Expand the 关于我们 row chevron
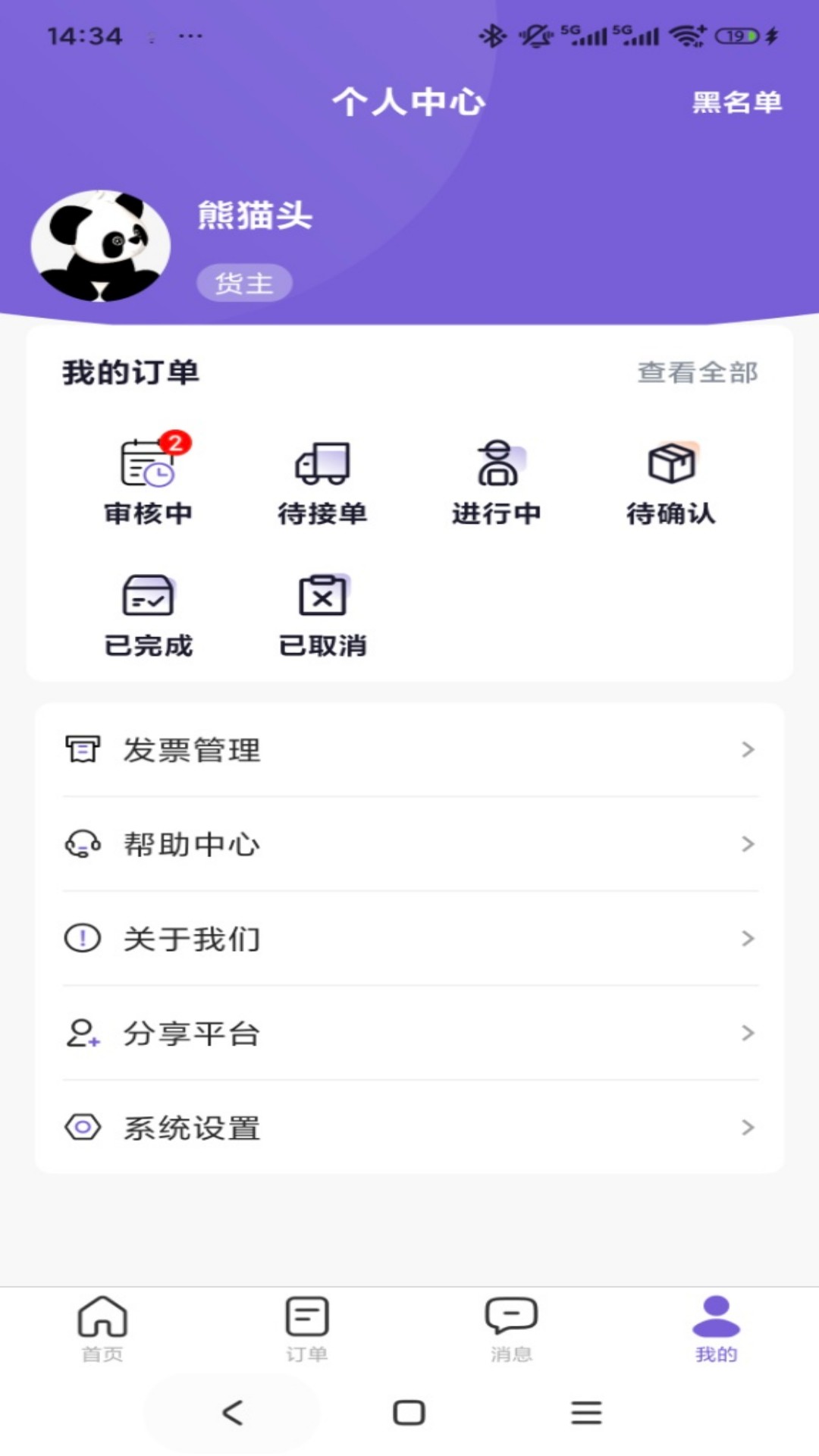The image size is (819, 1456). (749, 938)
